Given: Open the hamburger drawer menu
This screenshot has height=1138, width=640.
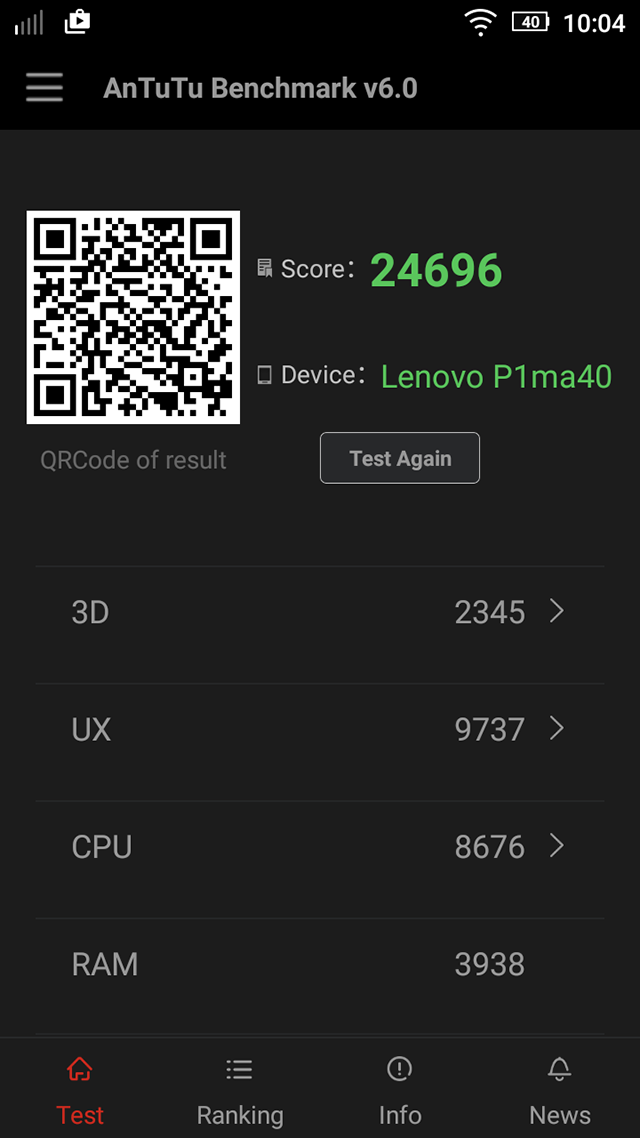Looking at the screenshot, I should [x=44, y=88].
